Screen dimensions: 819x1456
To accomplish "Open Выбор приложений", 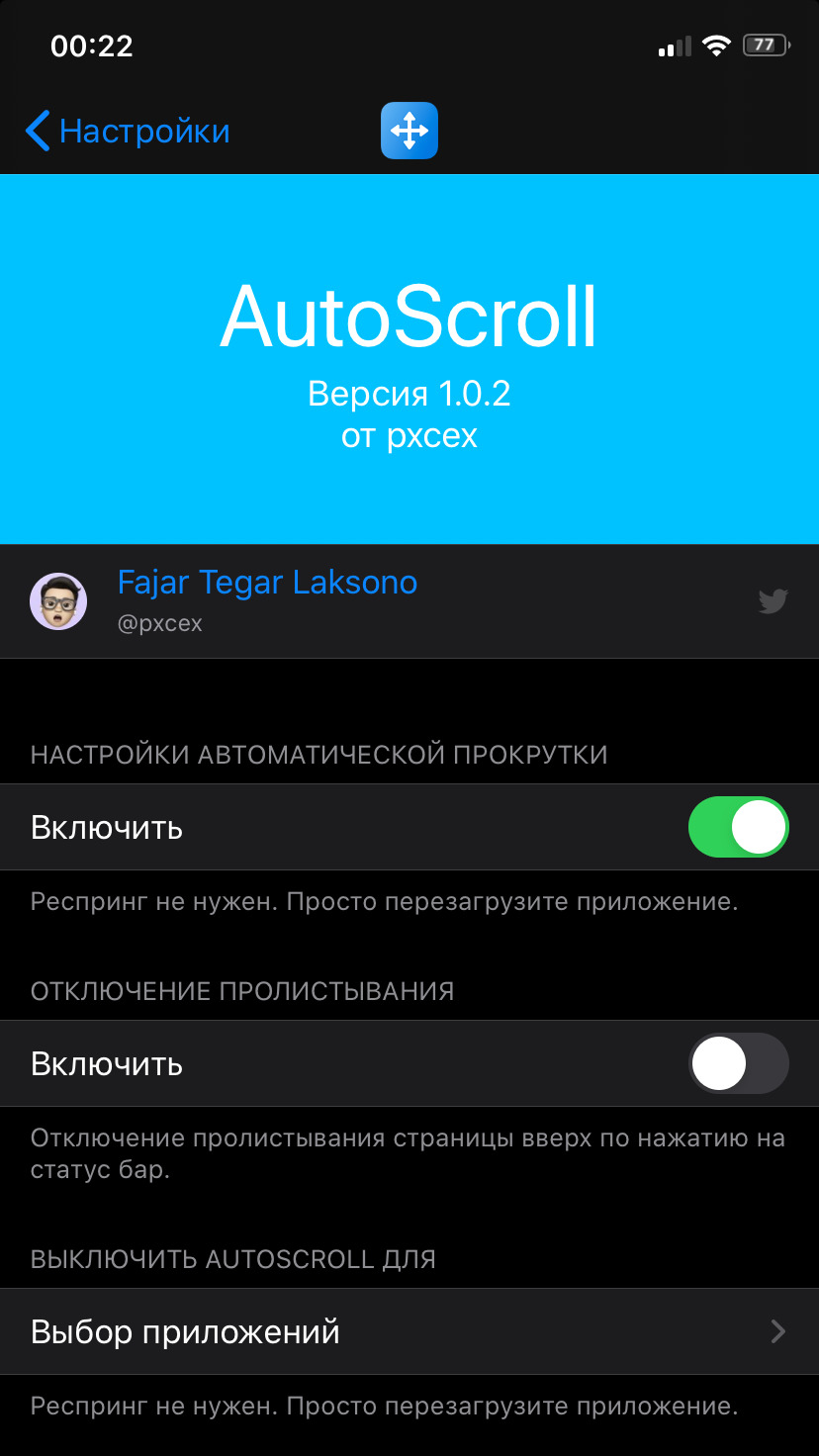I will 409,1331.
